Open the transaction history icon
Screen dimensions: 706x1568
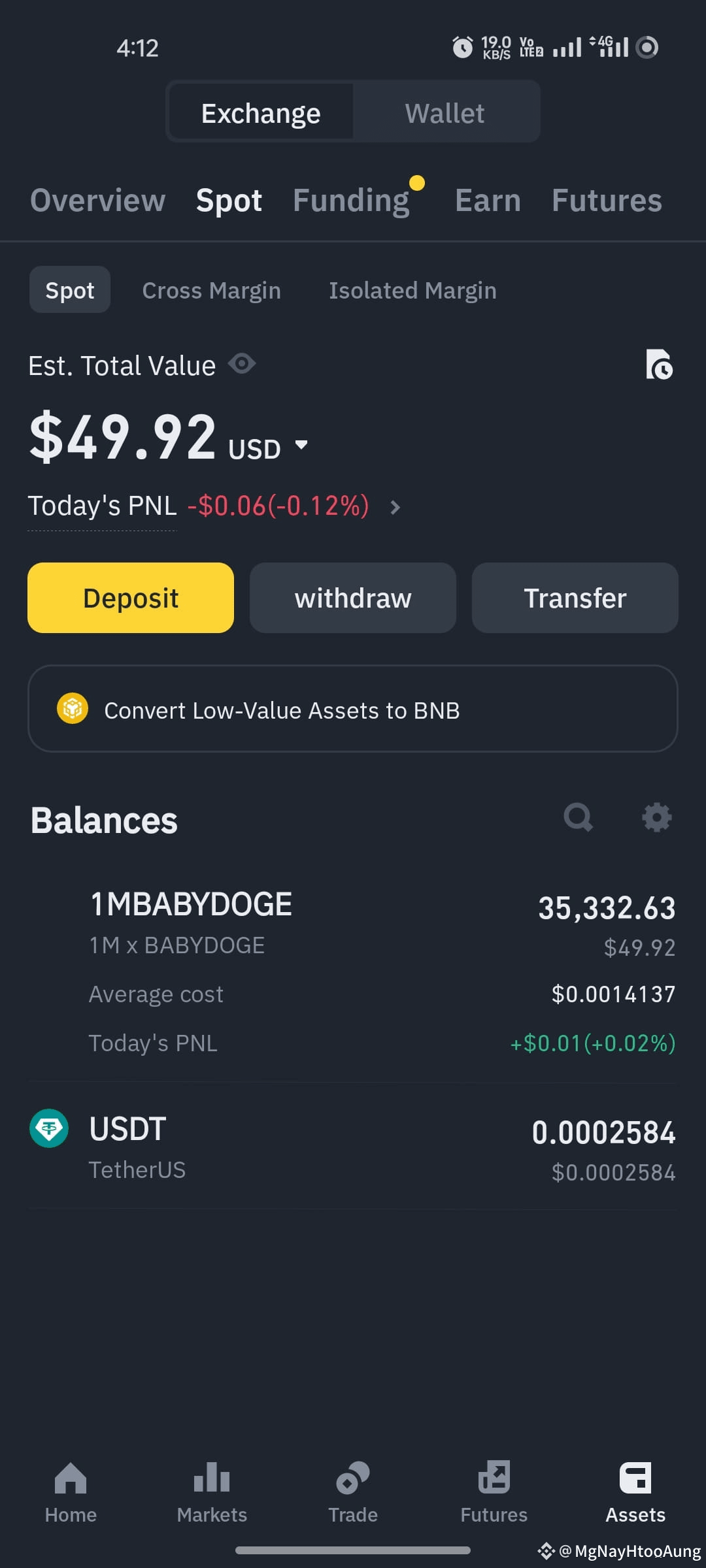pyautogui.click(x=659, y=364)
